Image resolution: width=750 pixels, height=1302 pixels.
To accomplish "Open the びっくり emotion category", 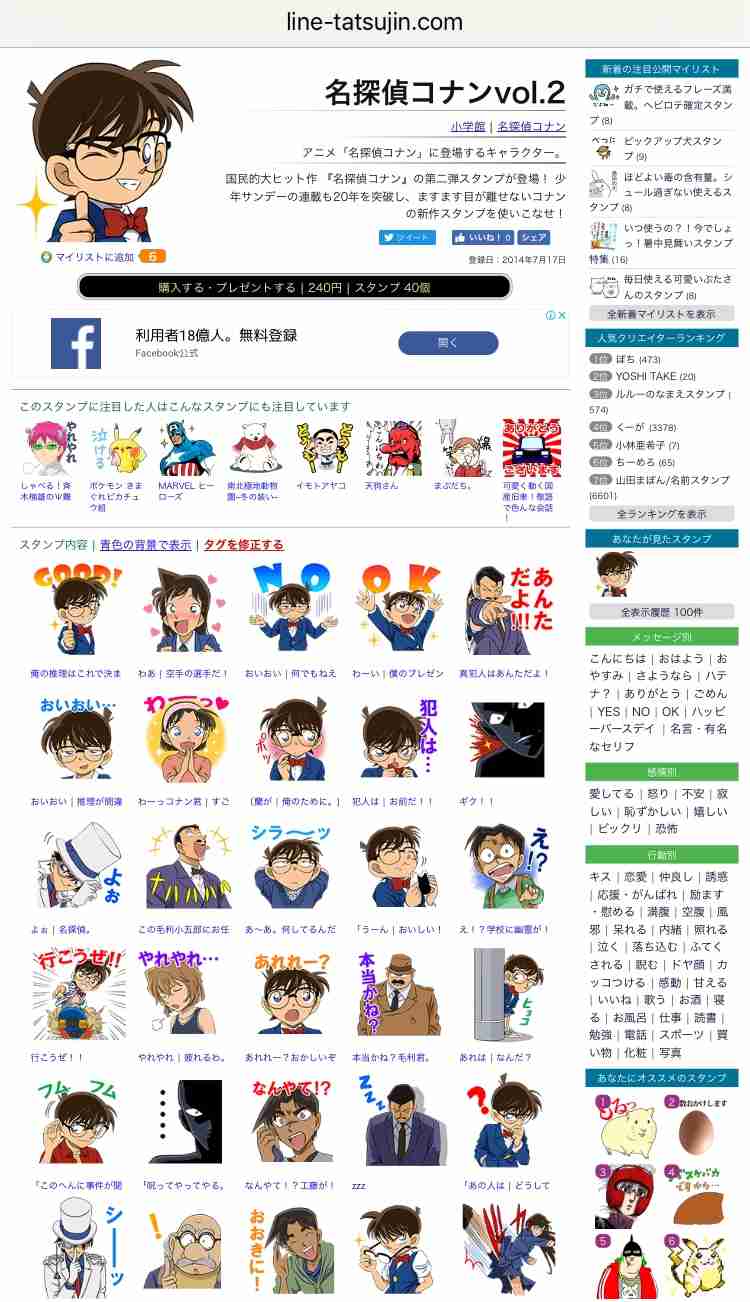I will 618,829.
